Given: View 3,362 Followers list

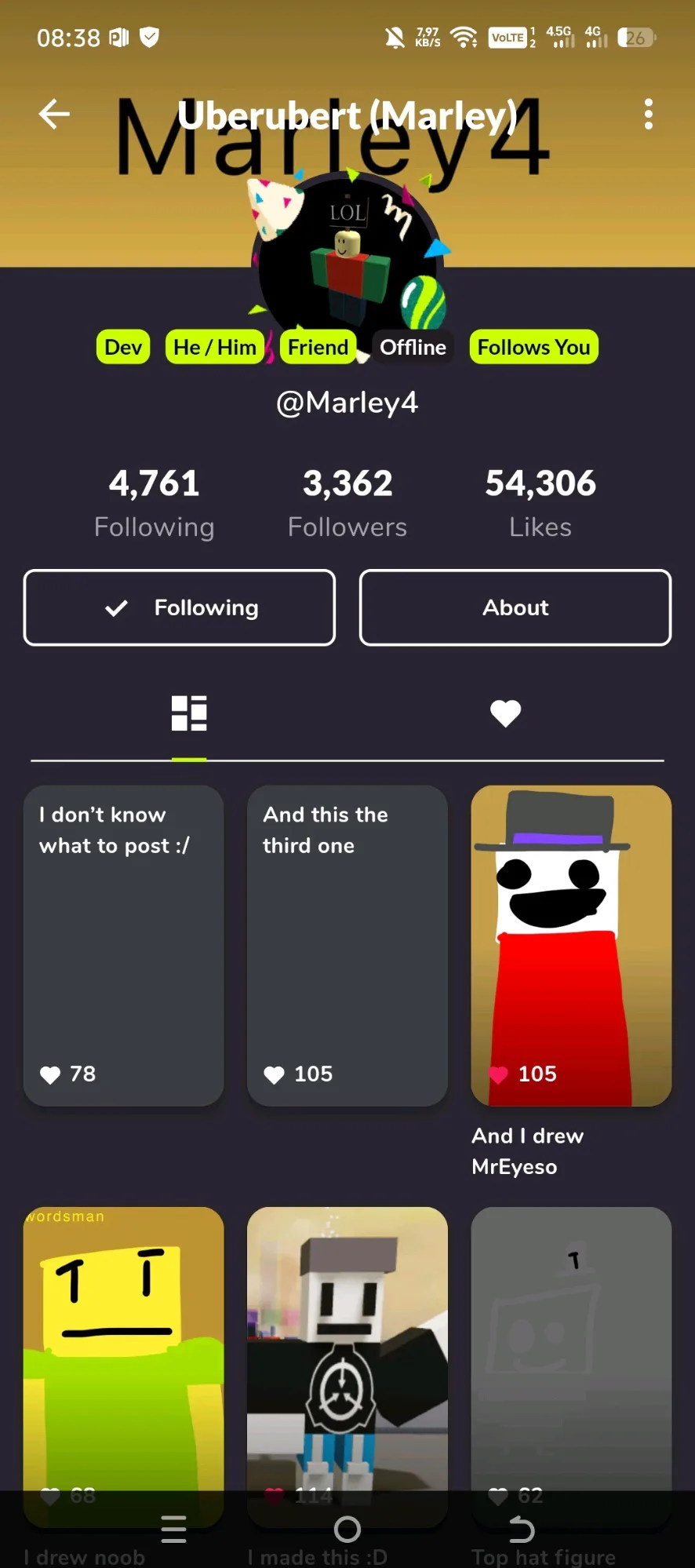Looking at the screenshot, I should click(347, 503).
